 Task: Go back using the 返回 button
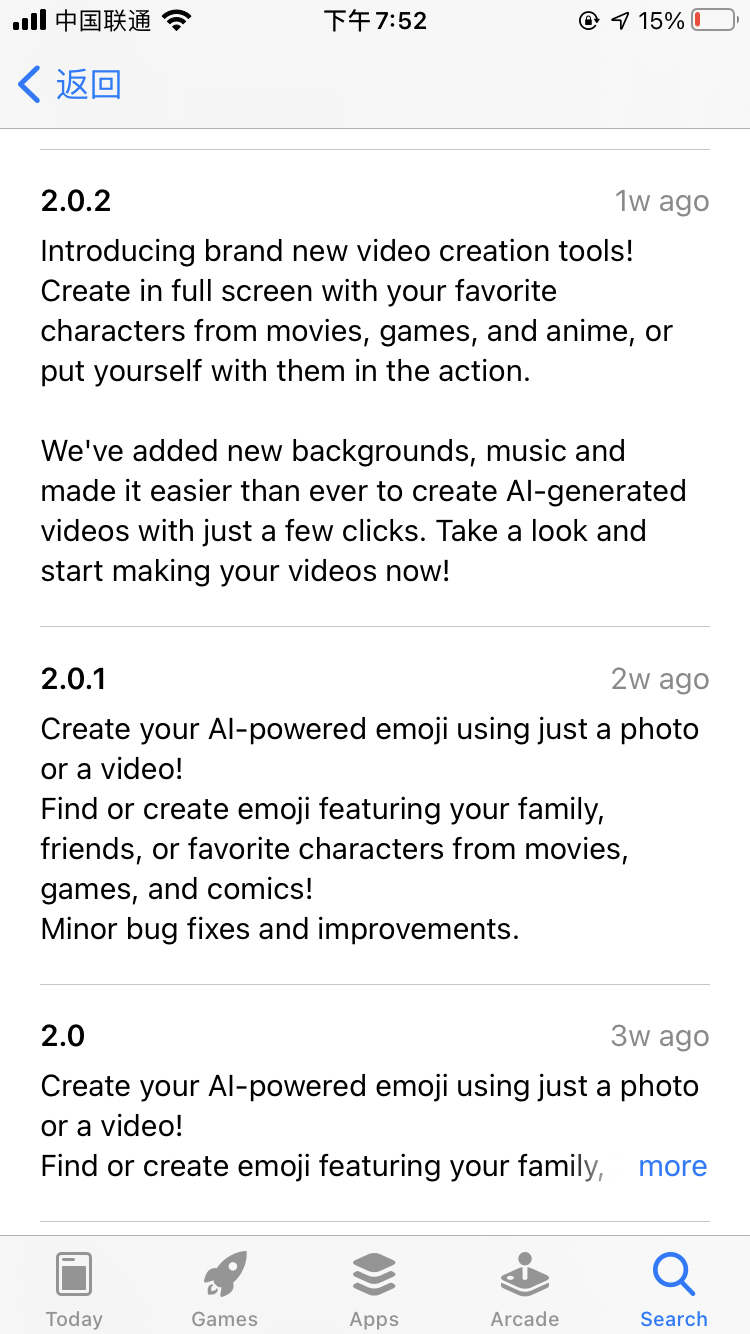(70, 85)
